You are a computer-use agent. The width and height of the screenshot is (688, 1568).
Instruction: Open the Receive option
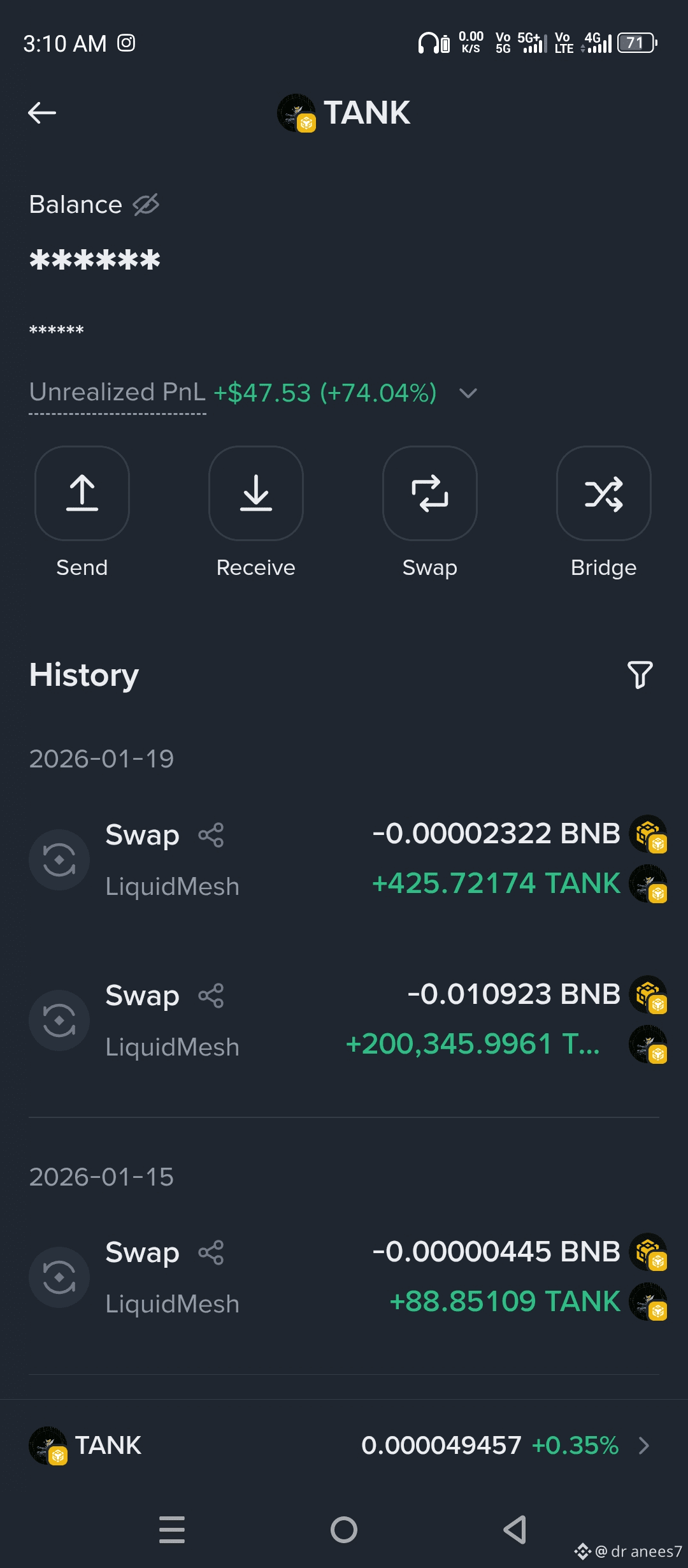coord(256,493)
